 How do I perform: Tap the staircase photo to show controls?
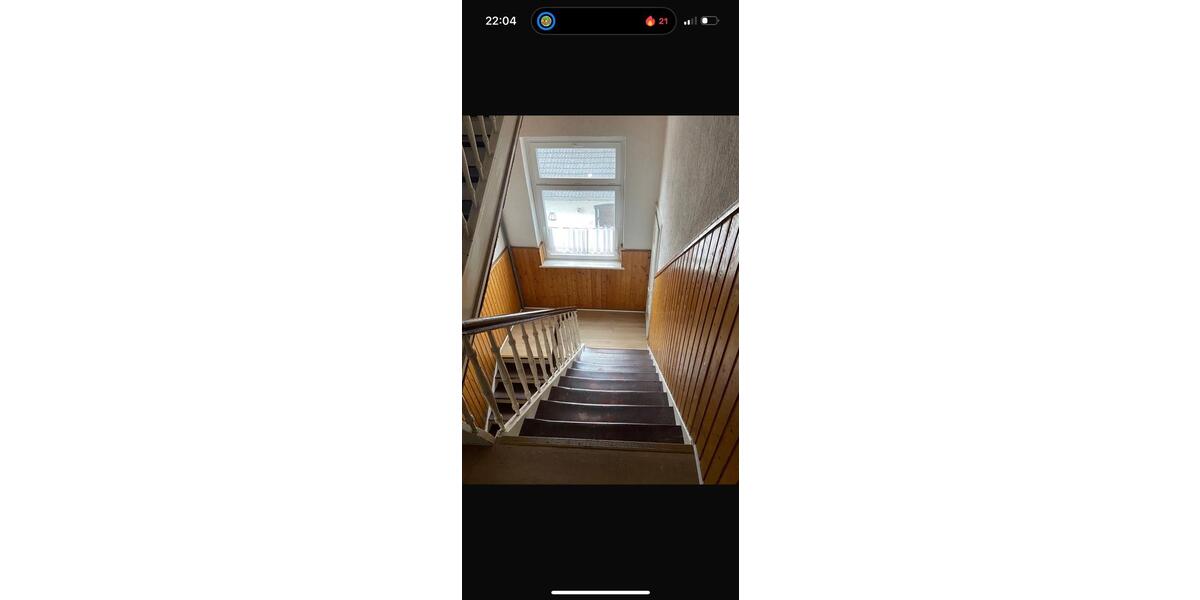point(600,300)
